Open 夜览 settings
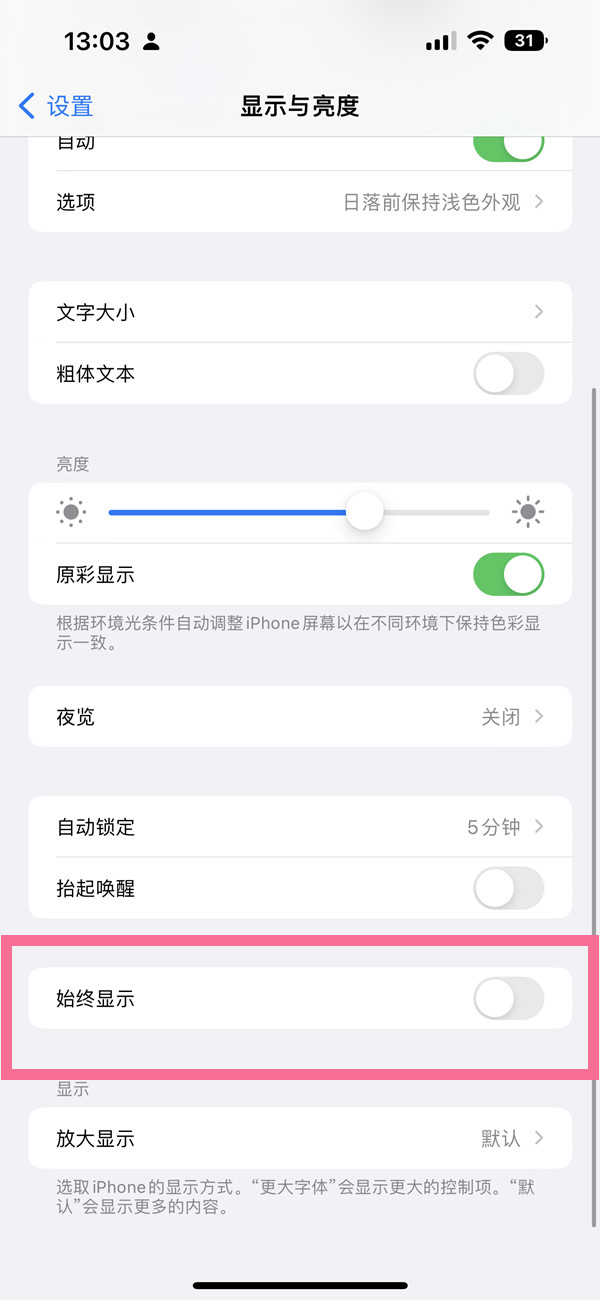 click(x=300, y=717)
